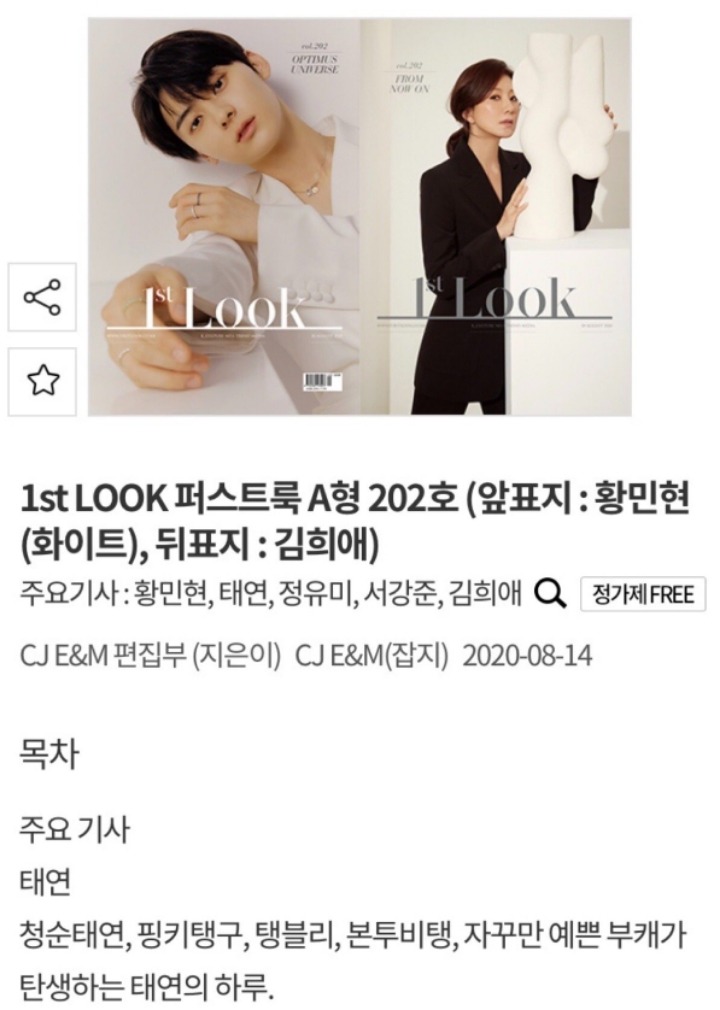
Task: Open the 정가제FREE badge info
Action: [642, 594]
